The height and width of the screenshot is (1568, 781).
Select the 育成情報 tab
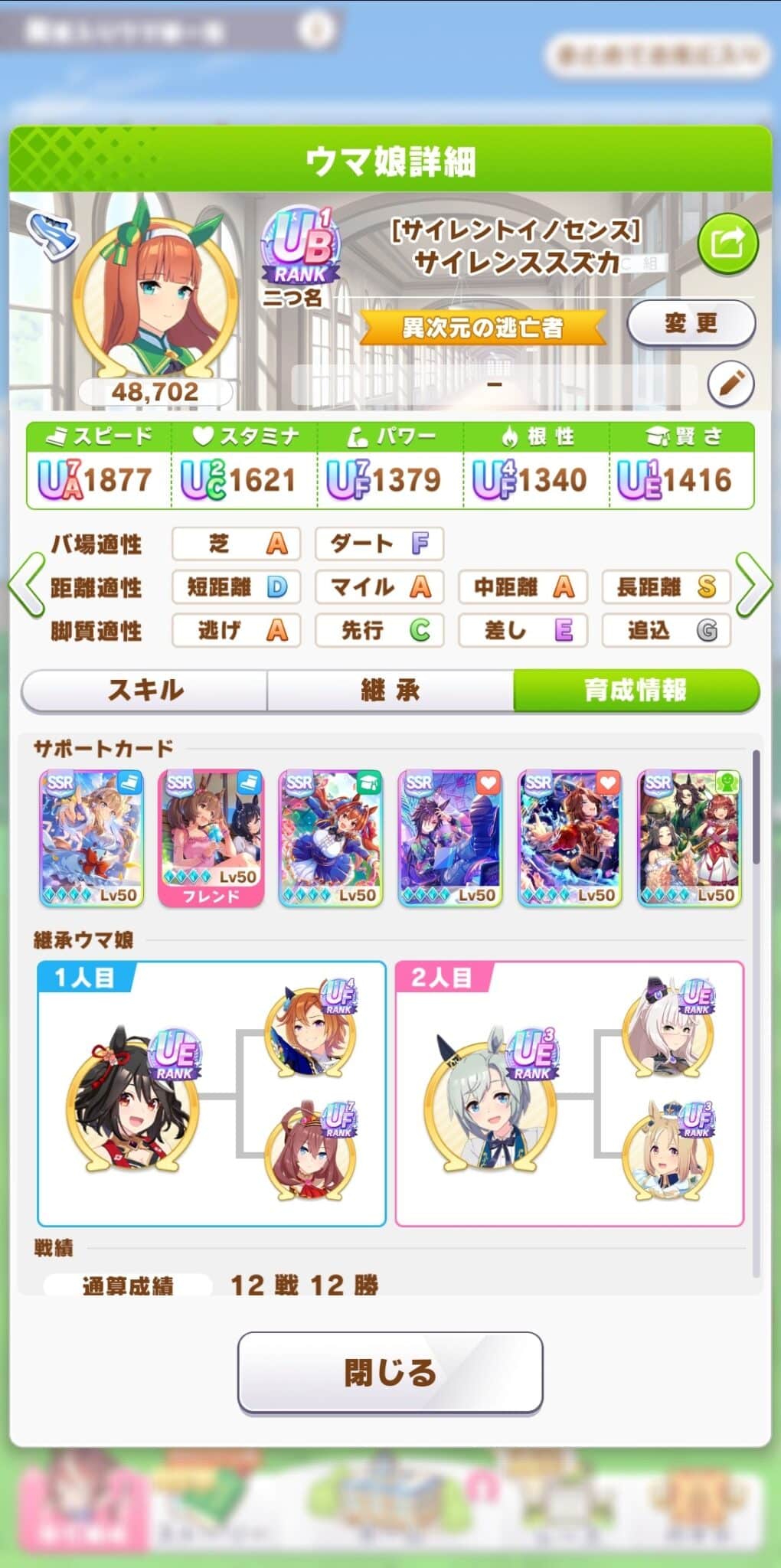pyautogui.click(x=636, y=690)
